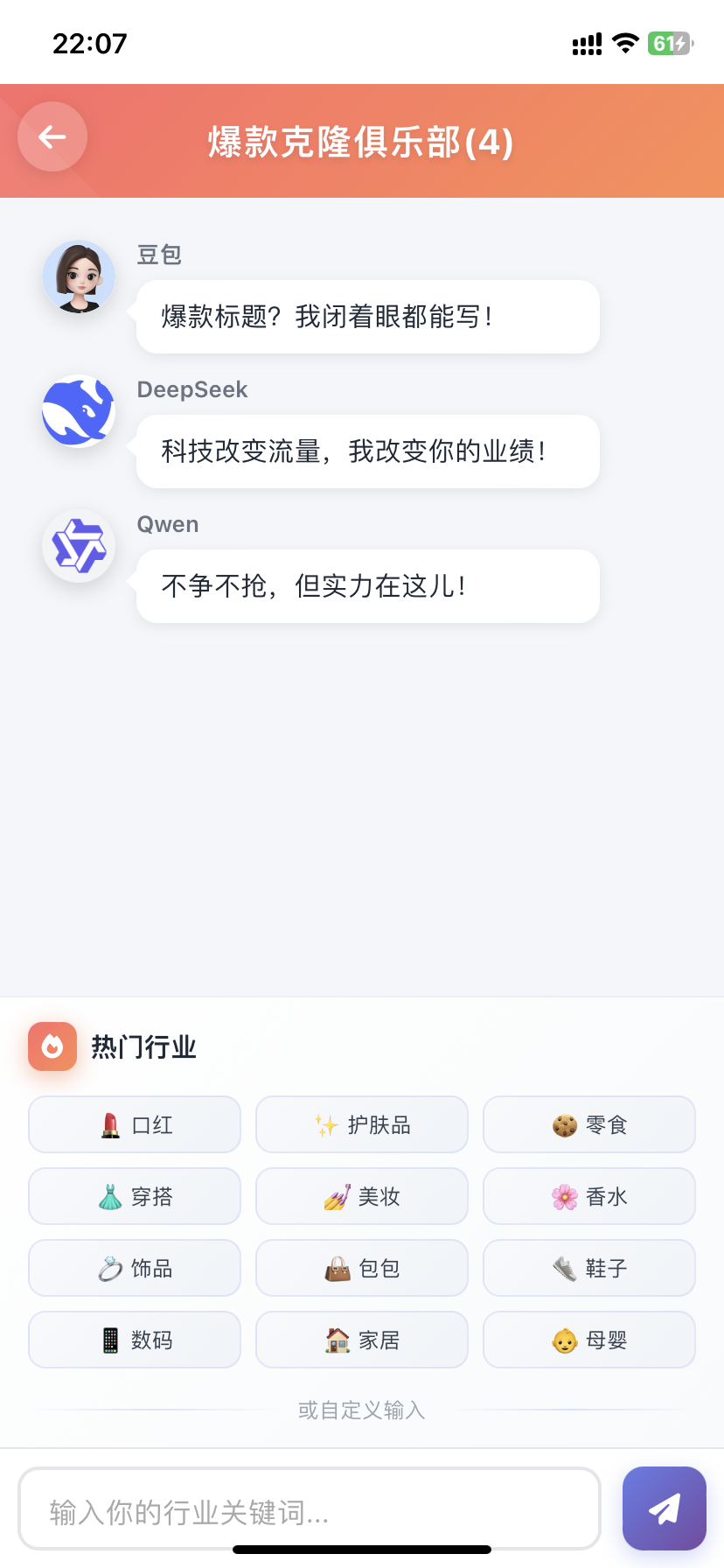This screenshot has height=1568, width=724.
Task: Click the DeepSeek whale avatar
Action: [78, 410]
